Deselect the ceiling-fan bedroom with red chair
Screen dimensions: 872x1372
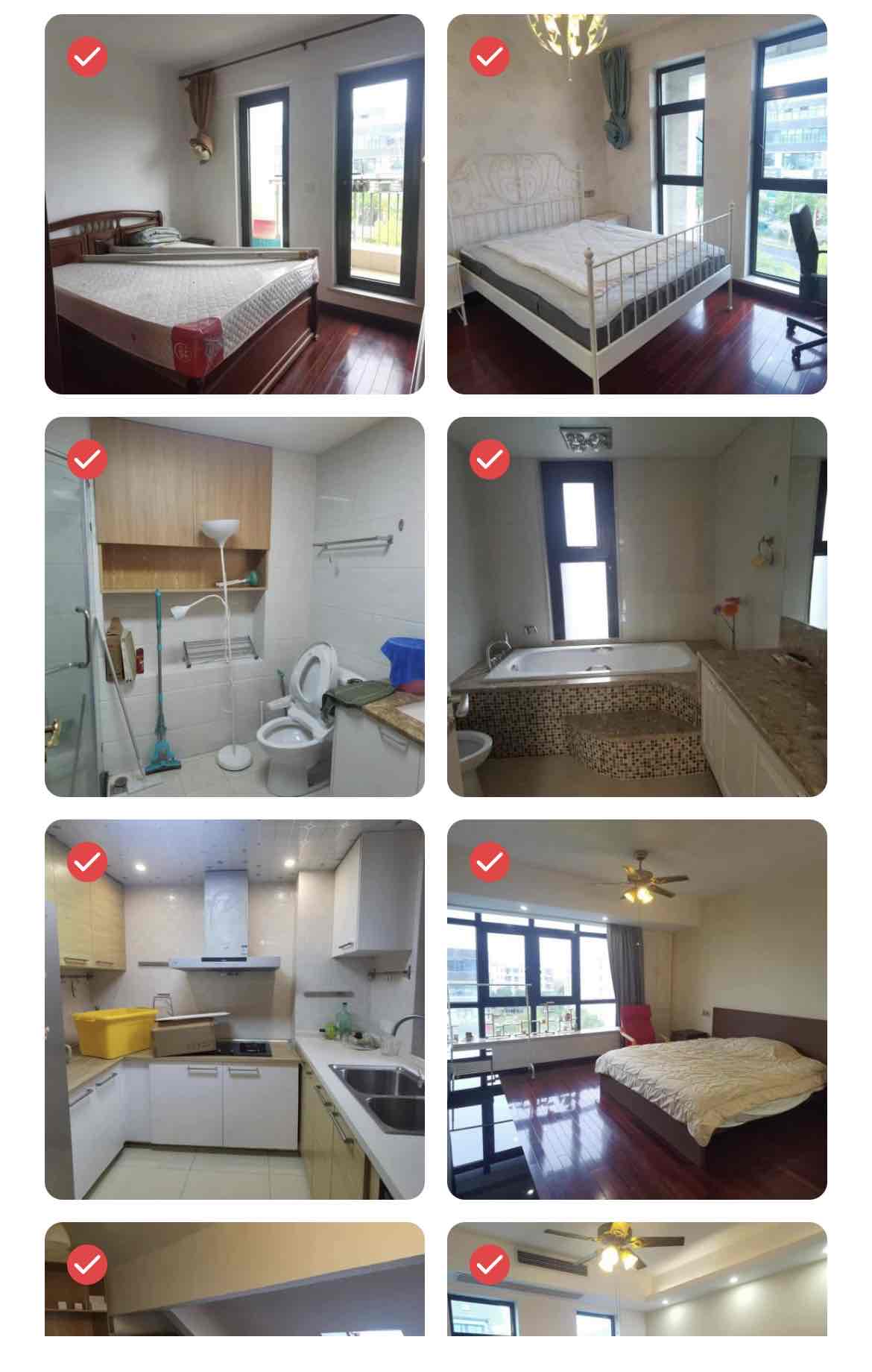tap(490, 862)
